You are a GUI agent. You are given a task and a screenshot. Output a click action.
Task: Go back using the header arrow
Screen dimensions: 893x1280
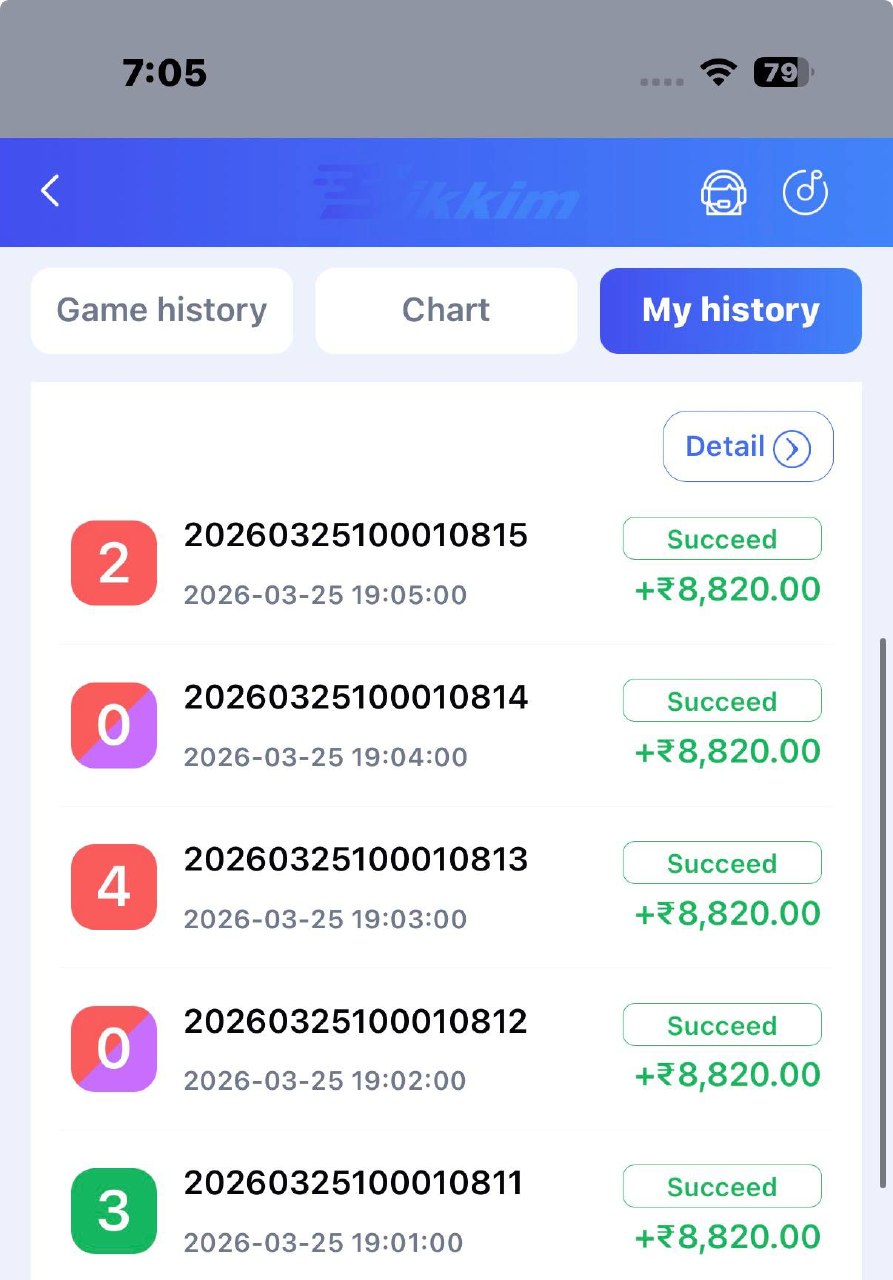coord(51,190)
